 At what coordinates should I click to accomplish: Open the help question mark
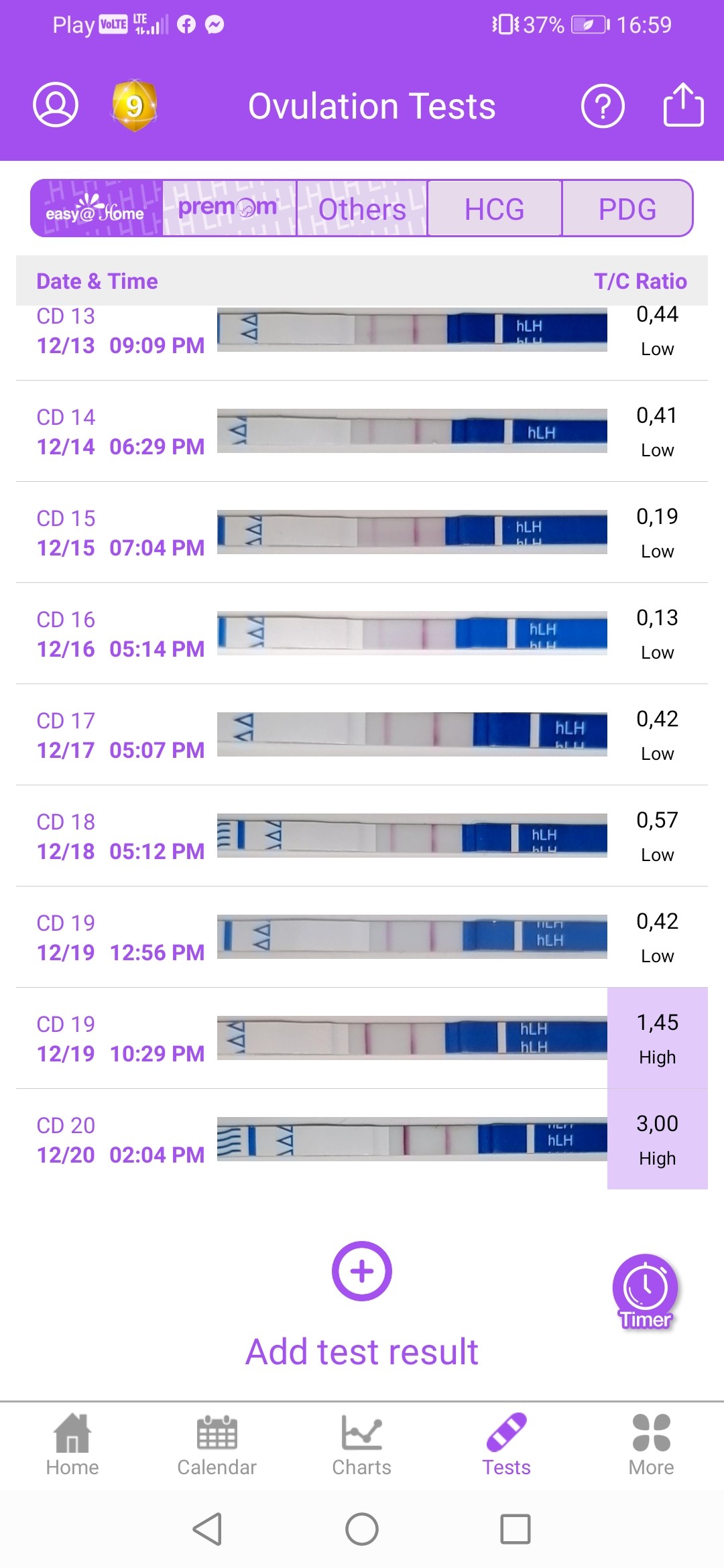pyautogui.click(x=603, y=106)
